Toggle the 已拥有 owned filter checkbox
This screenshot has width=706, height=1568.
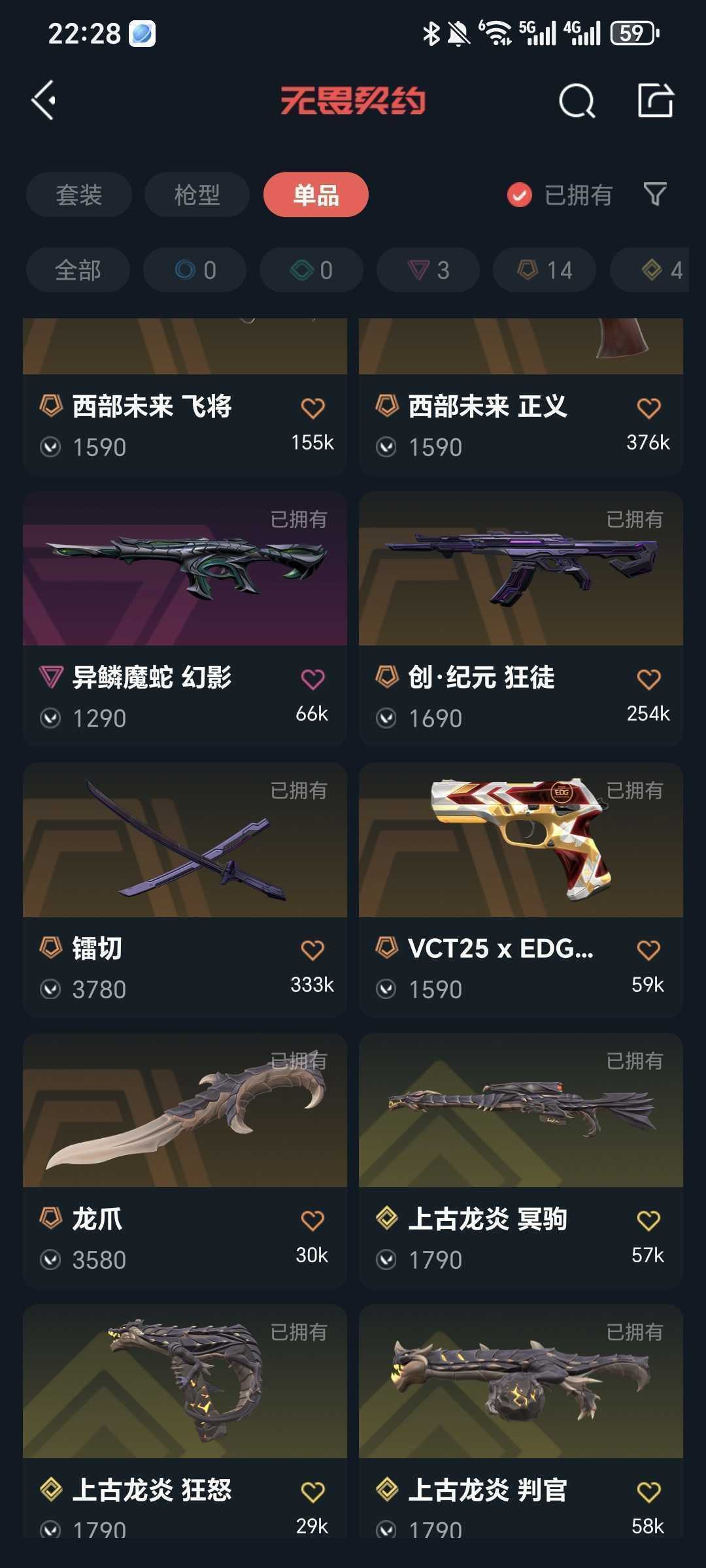[520, 195]
